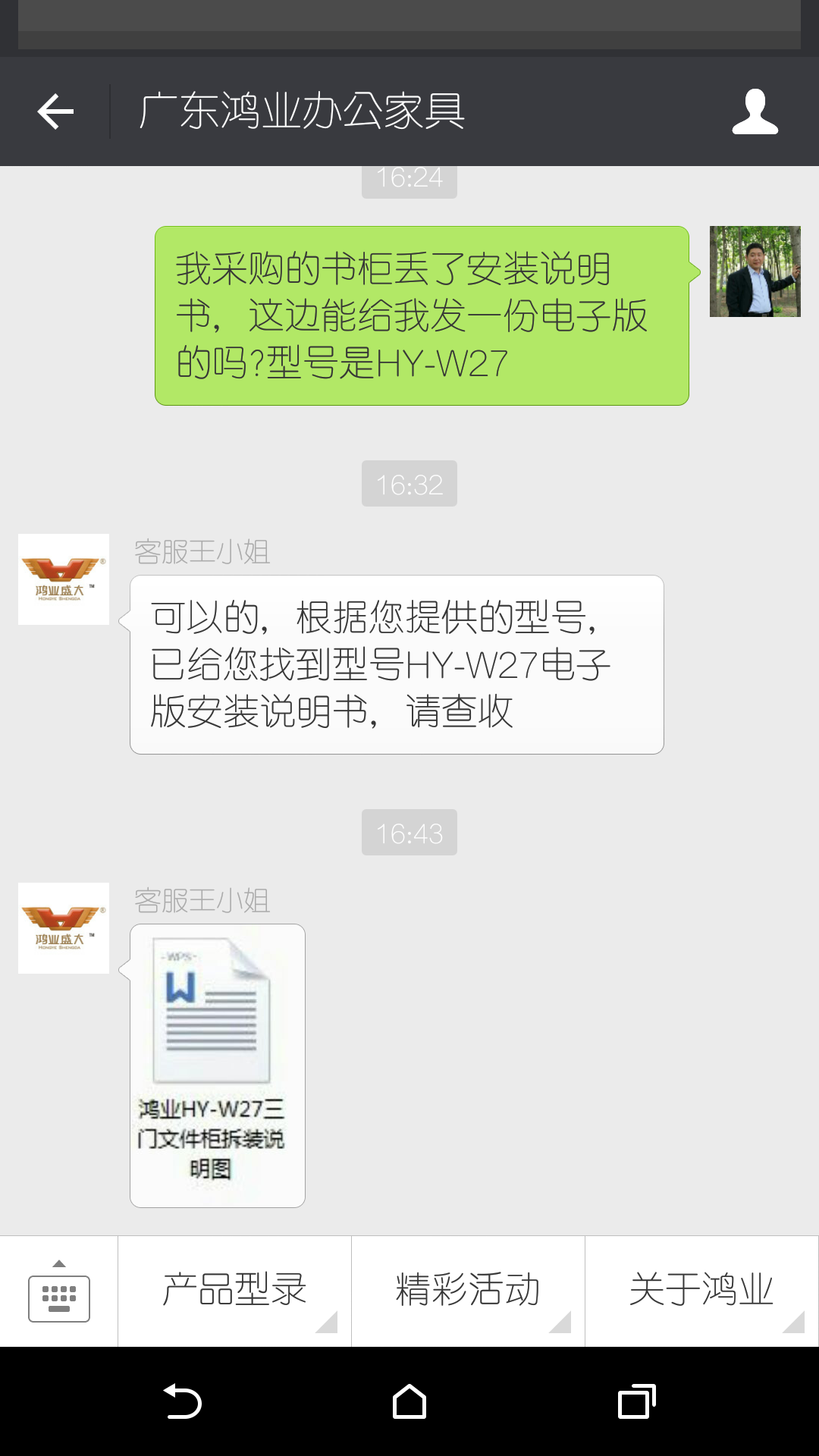Tap the customer service reply bubble

point(394,664)
